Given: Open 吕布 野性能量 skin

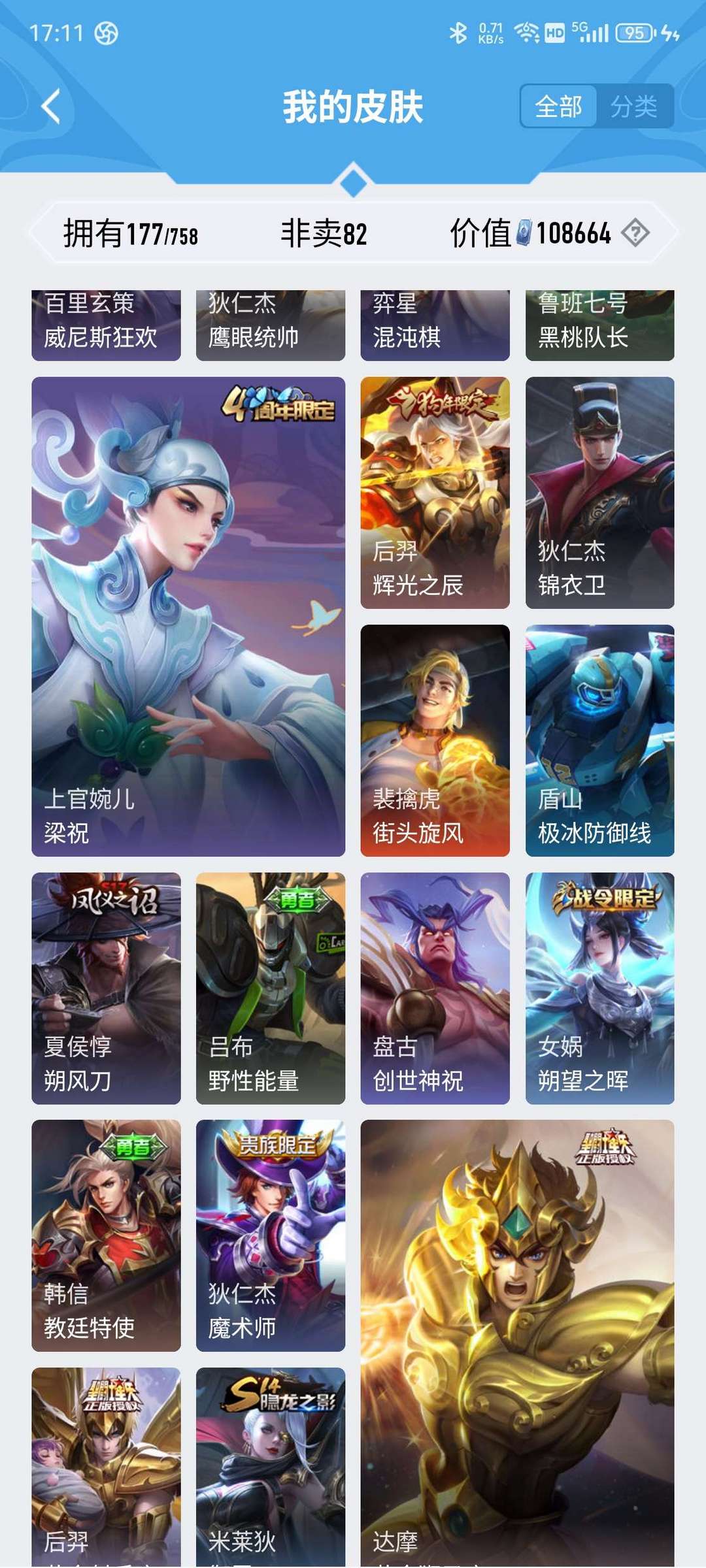Looking at the screenshot, I should (x=270, y=988).
